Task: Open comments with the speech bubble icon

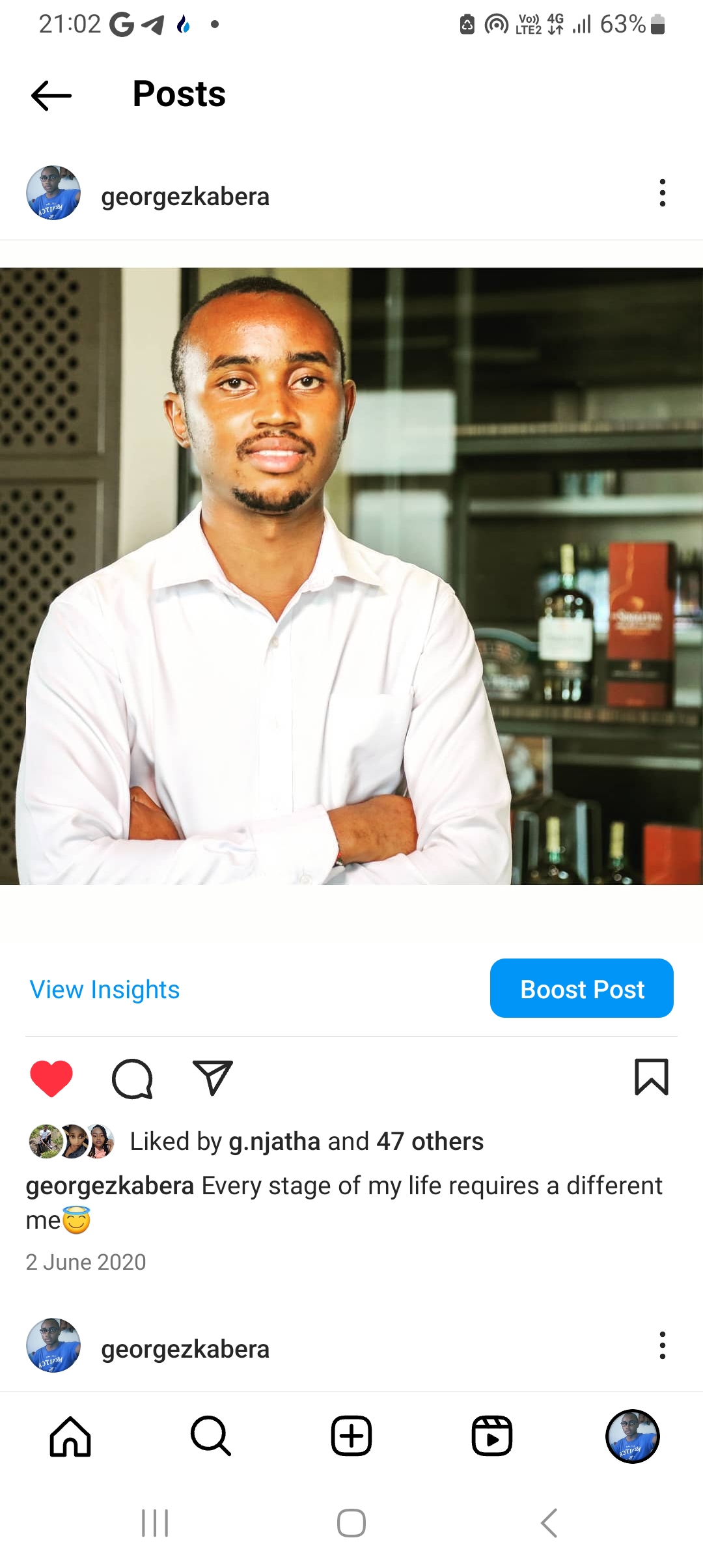Action: [x=132, y=1078]
